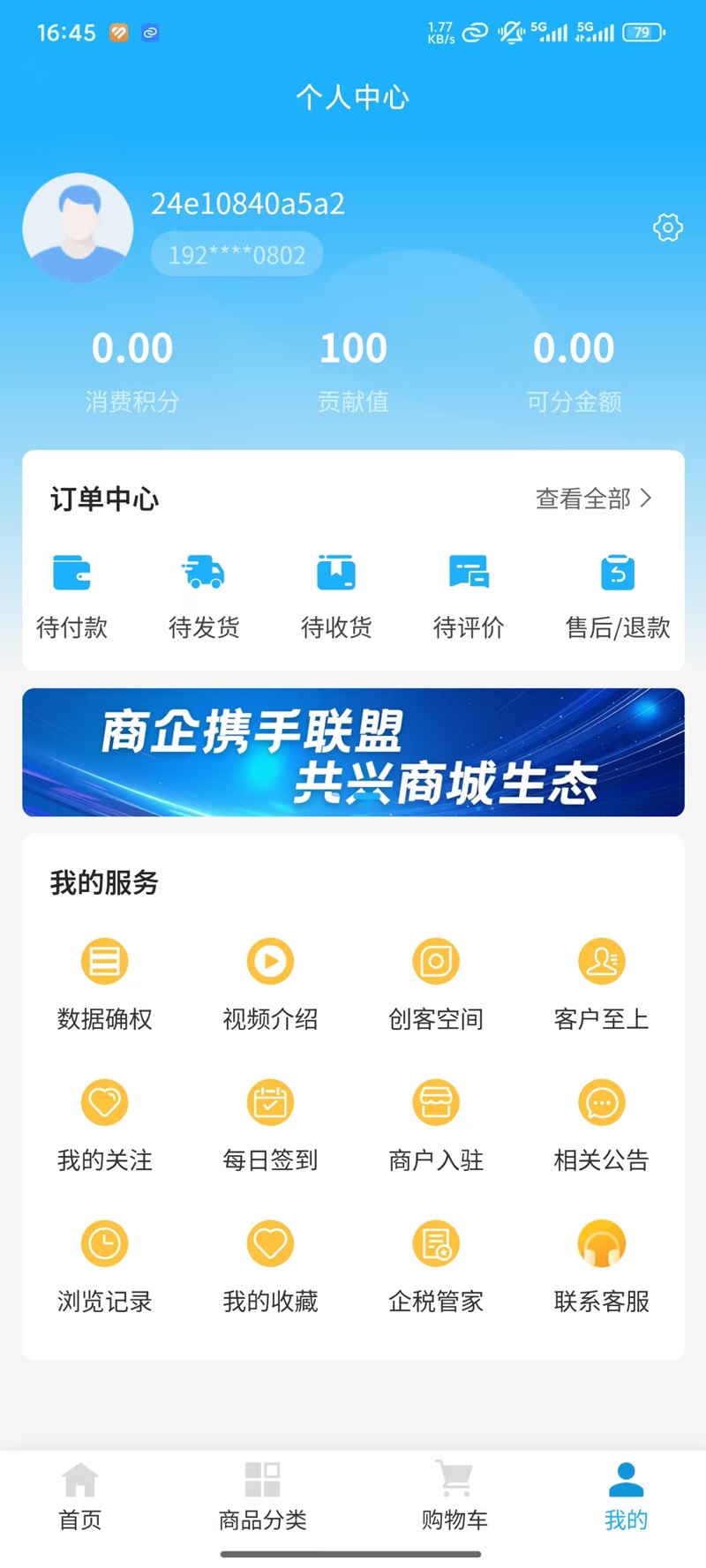Switch to the 商品分类 categories tab
This screenshot has width=706, height=1568.
tap(261, 1496)
